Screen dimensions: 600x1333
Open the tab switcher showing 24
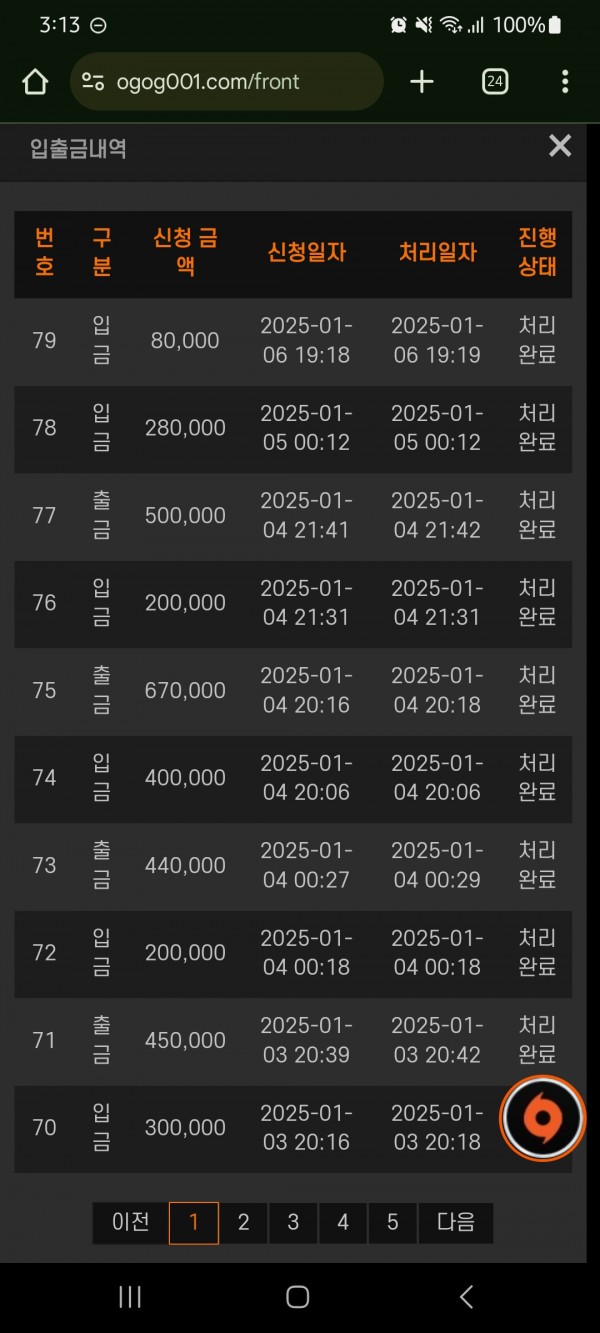click(494, 82)
